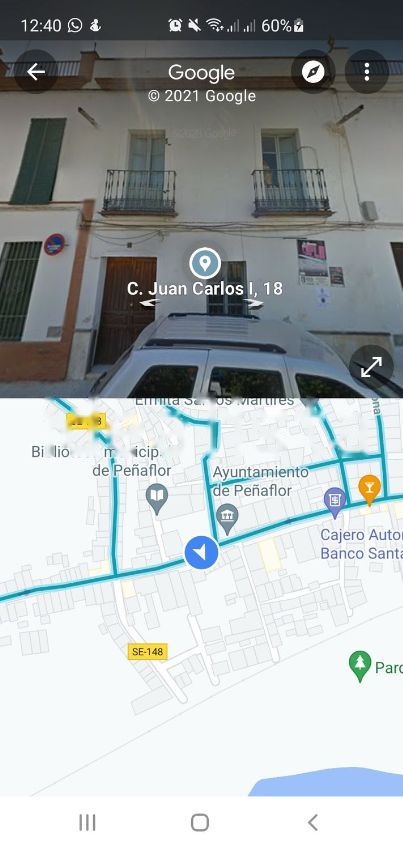Image resolution: width=403 pixels, height=850 pixels.
Task: Open recent apps from navigation bar
Action: [x=87, y=822]
